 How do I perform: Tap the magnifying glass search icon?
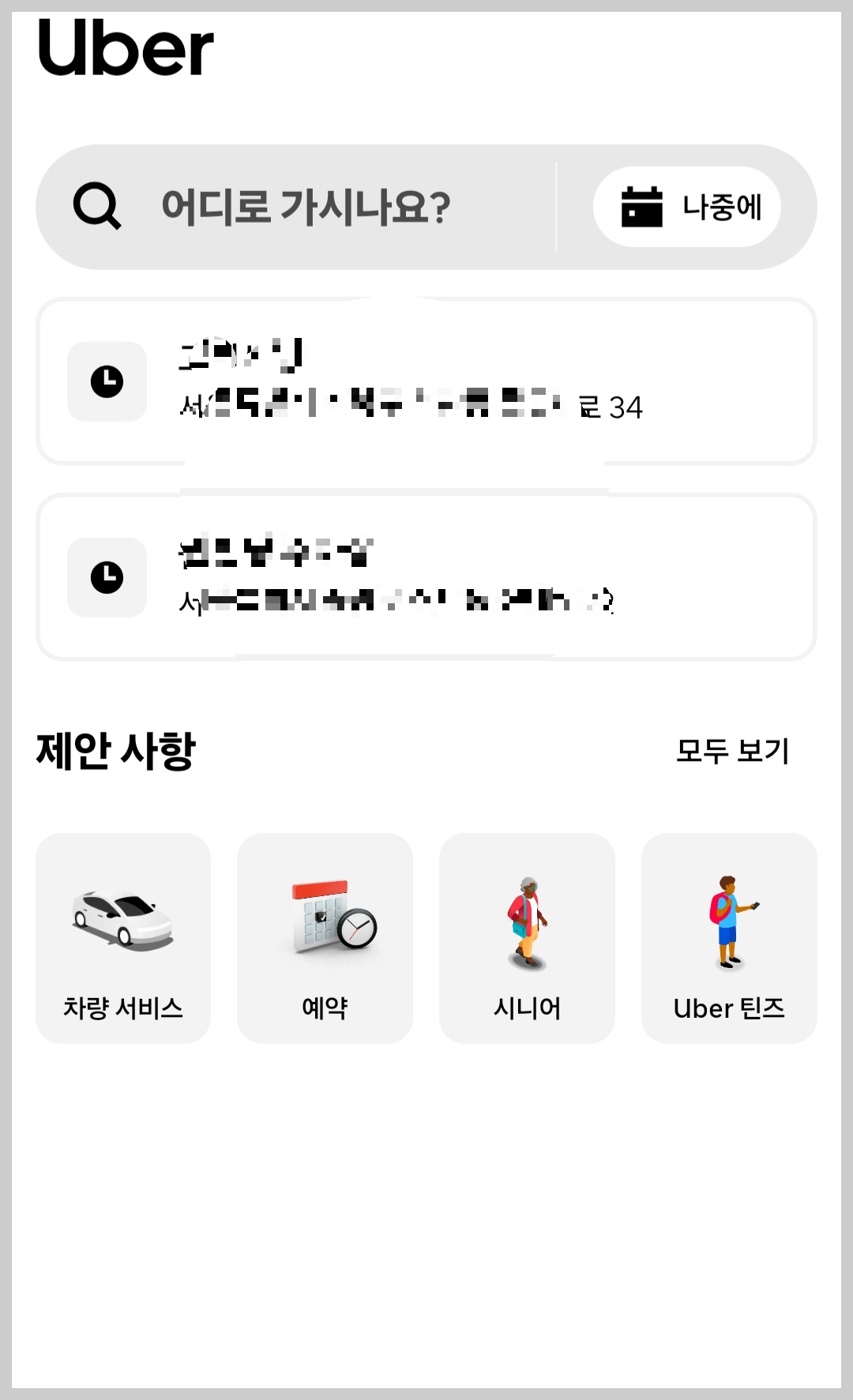[x=96, y=208]
